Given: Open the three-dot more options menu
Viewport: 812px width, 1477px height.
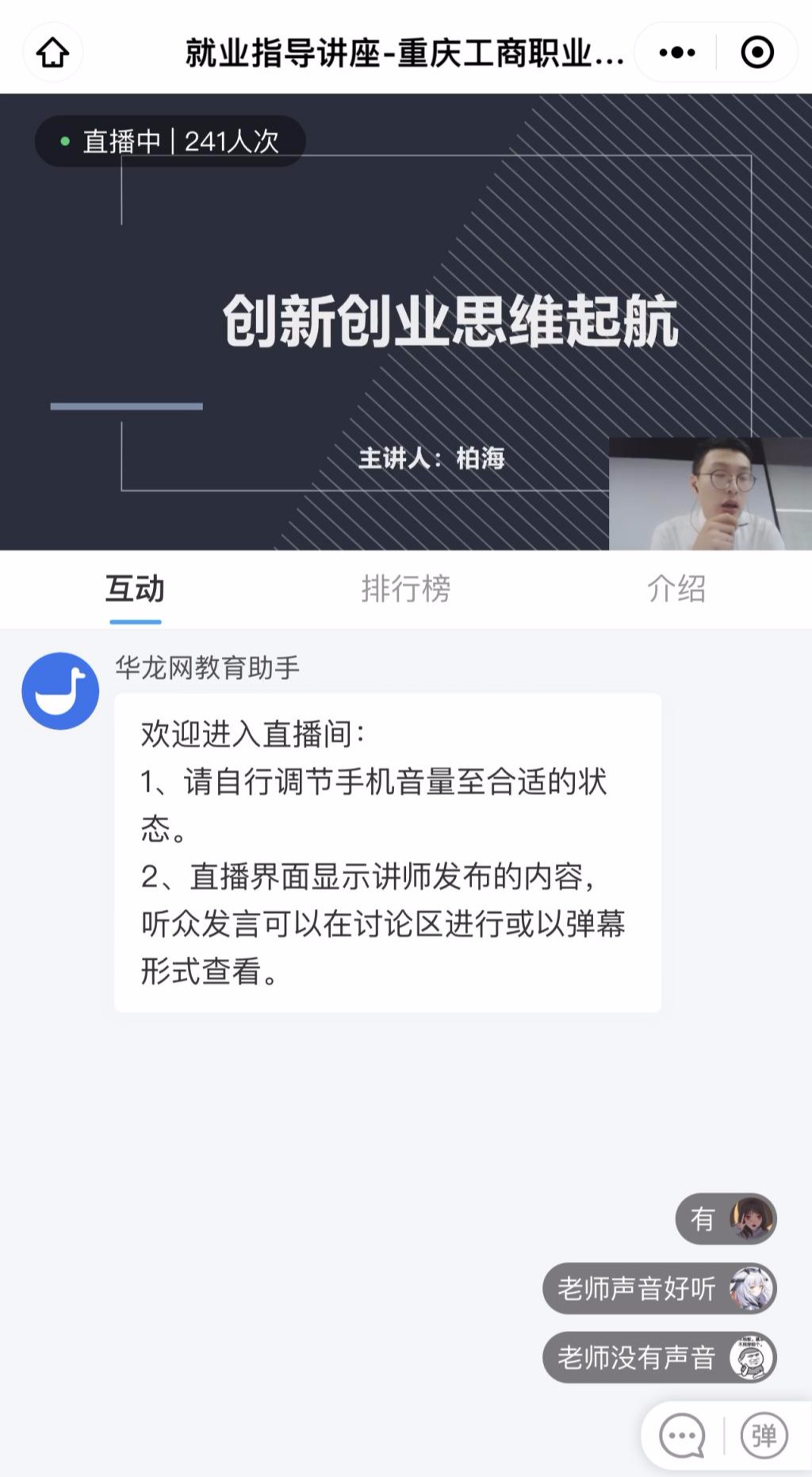Looking at the screenshot, I should coord(676,53).
